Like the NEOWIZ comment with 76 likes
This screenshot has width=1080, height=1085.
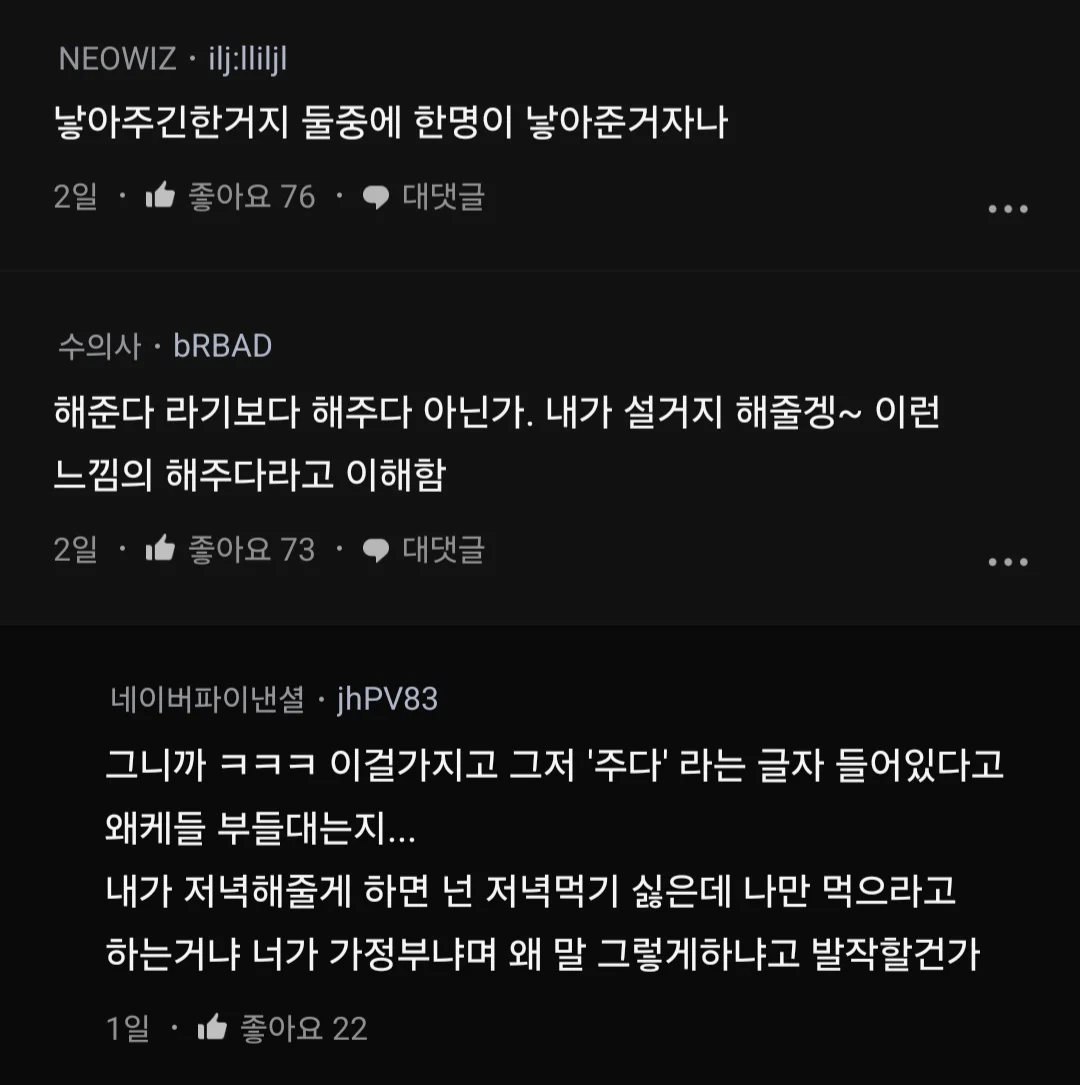click(161, 197)
